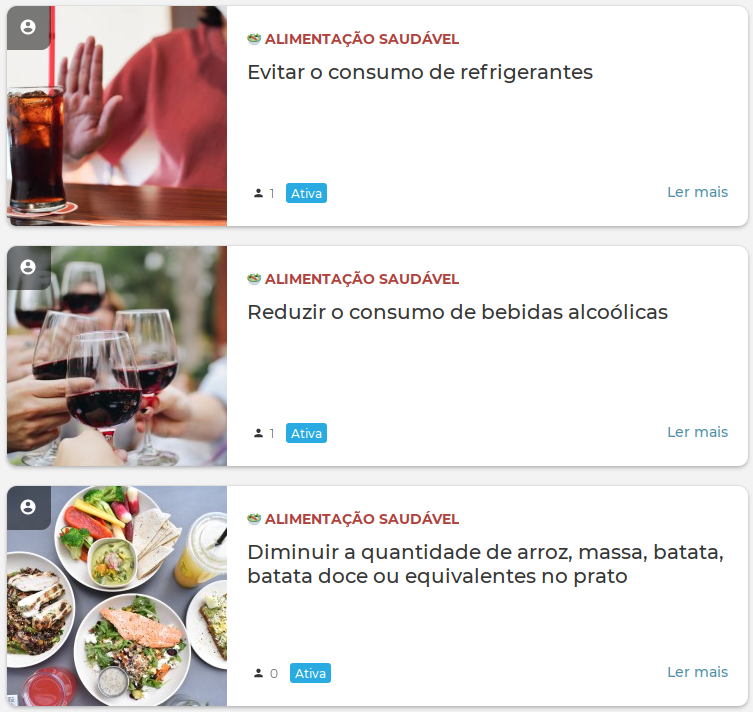Tap the user icon on the food plates photo
Viewport: 753px width, 712px height.
(28, 507)
